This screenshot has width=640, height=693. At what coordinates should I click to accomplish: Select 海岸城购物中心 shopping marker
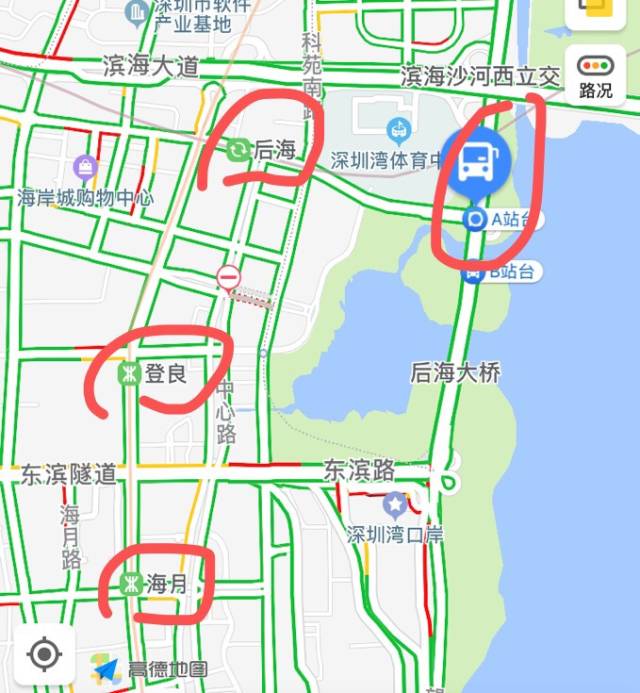pos(85,168)
